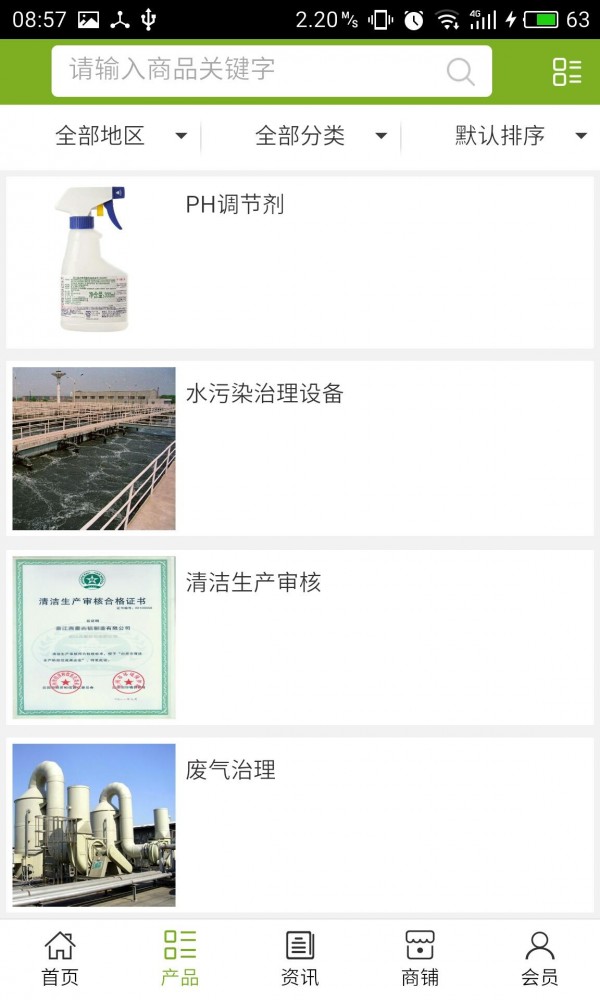Go to the 首页 home tab
The image size is (600, 1000).
coord(60,958)
